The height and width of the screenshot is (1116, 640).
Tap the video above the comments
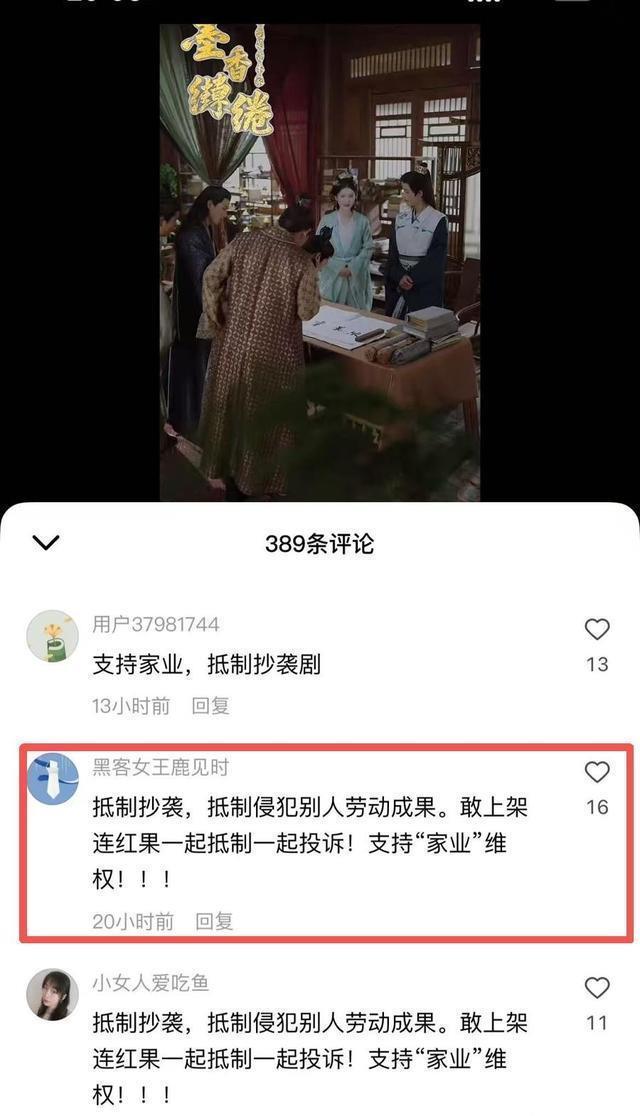[x=320, y=263]
